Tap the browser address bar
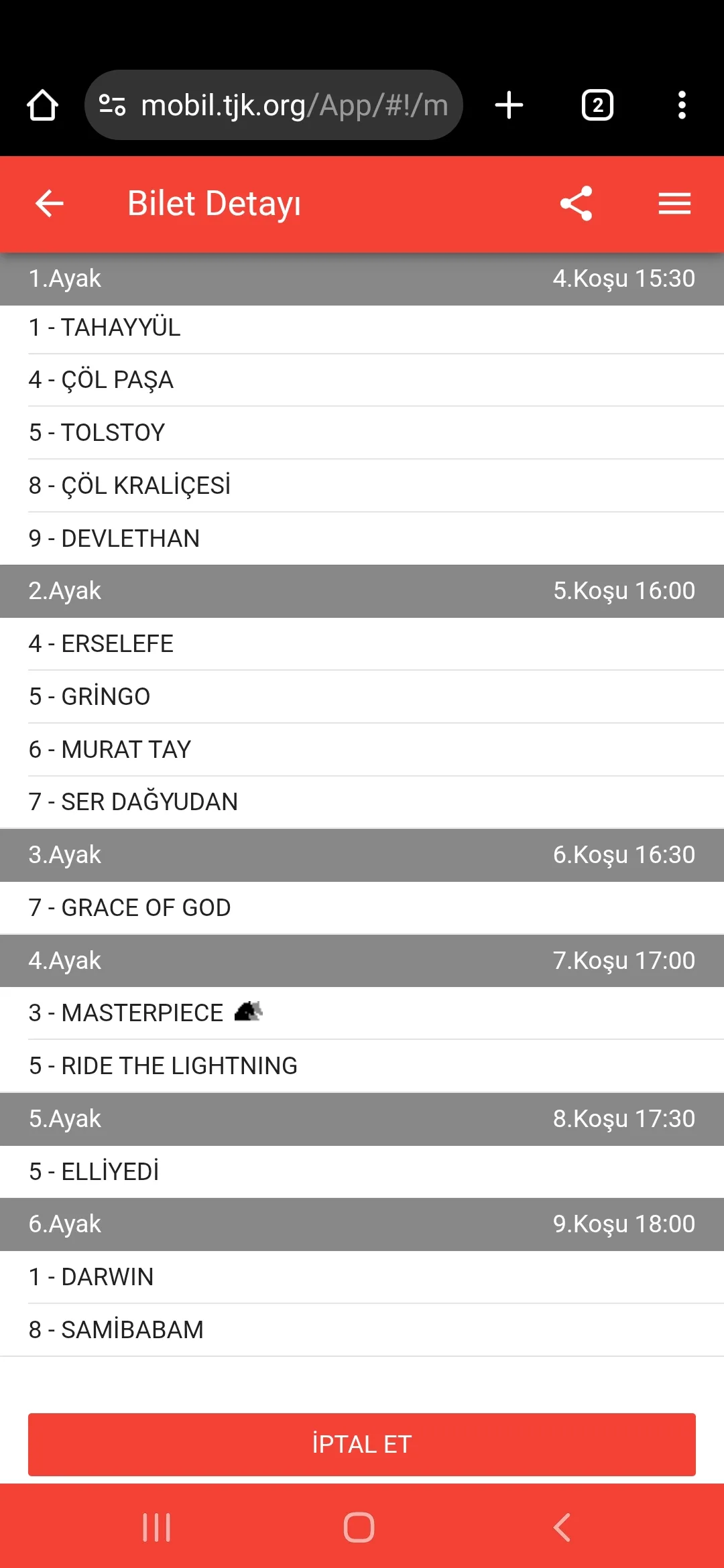724x1568 pixels. coord(282,105)
